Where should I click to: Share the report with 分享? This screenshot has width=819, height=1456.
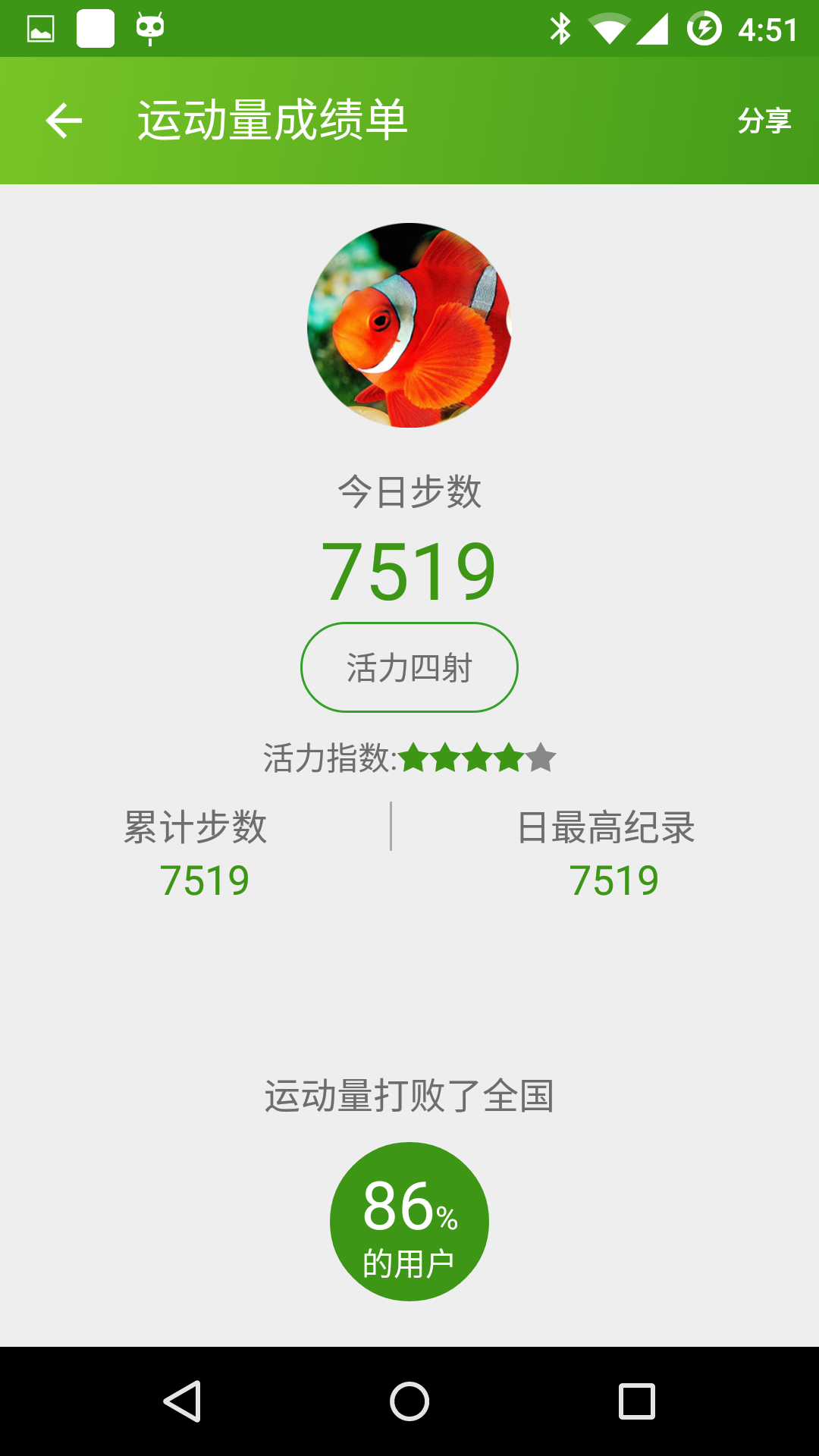(x=764, y=121)
